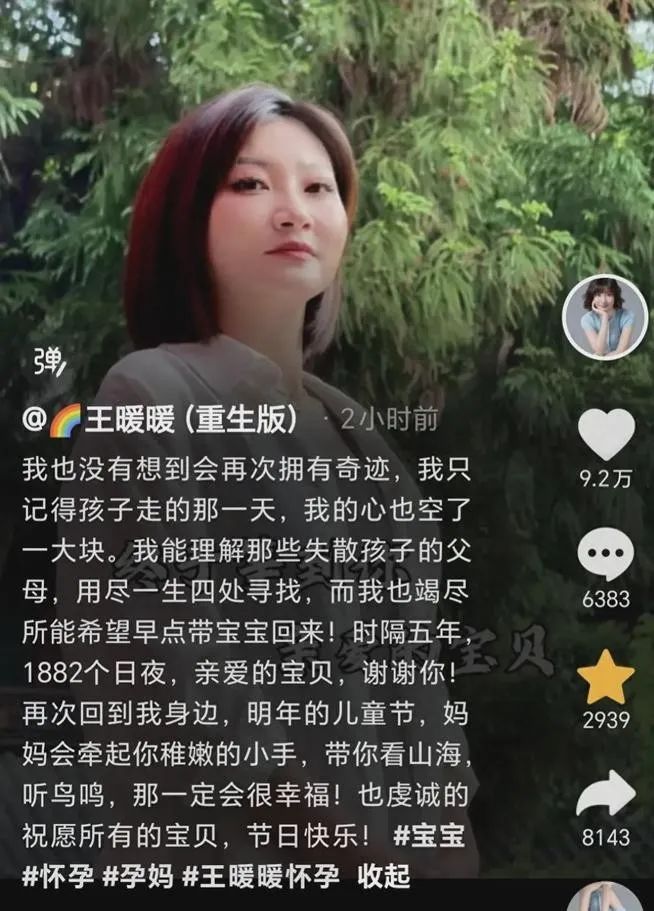654x911 pixels.
Task: Open the creator's profile avatar
Action: pyautogui.click(x=605, y=317)
